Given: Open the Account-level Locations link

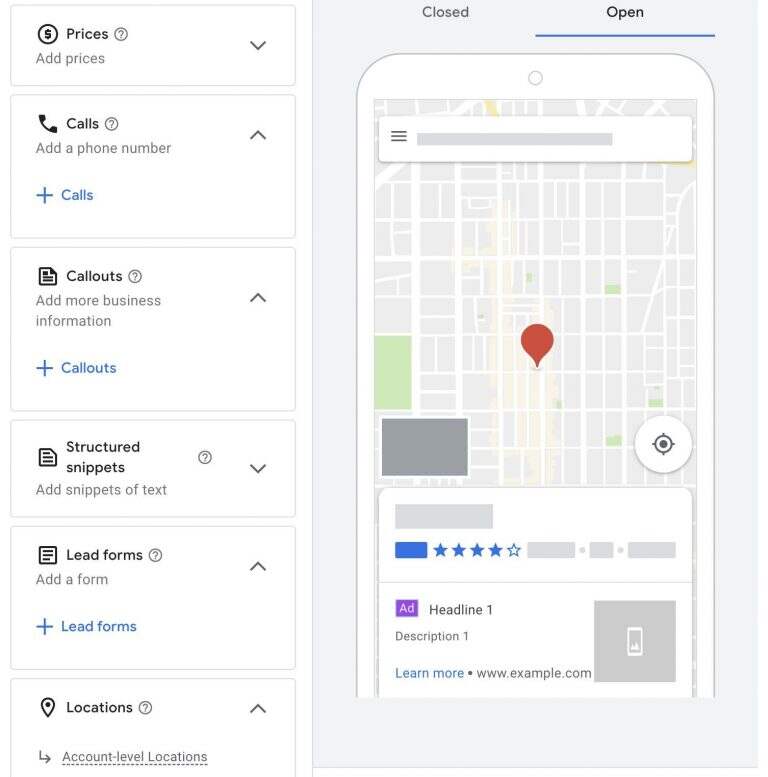Looking at the screenshot, I should (134, 757).
